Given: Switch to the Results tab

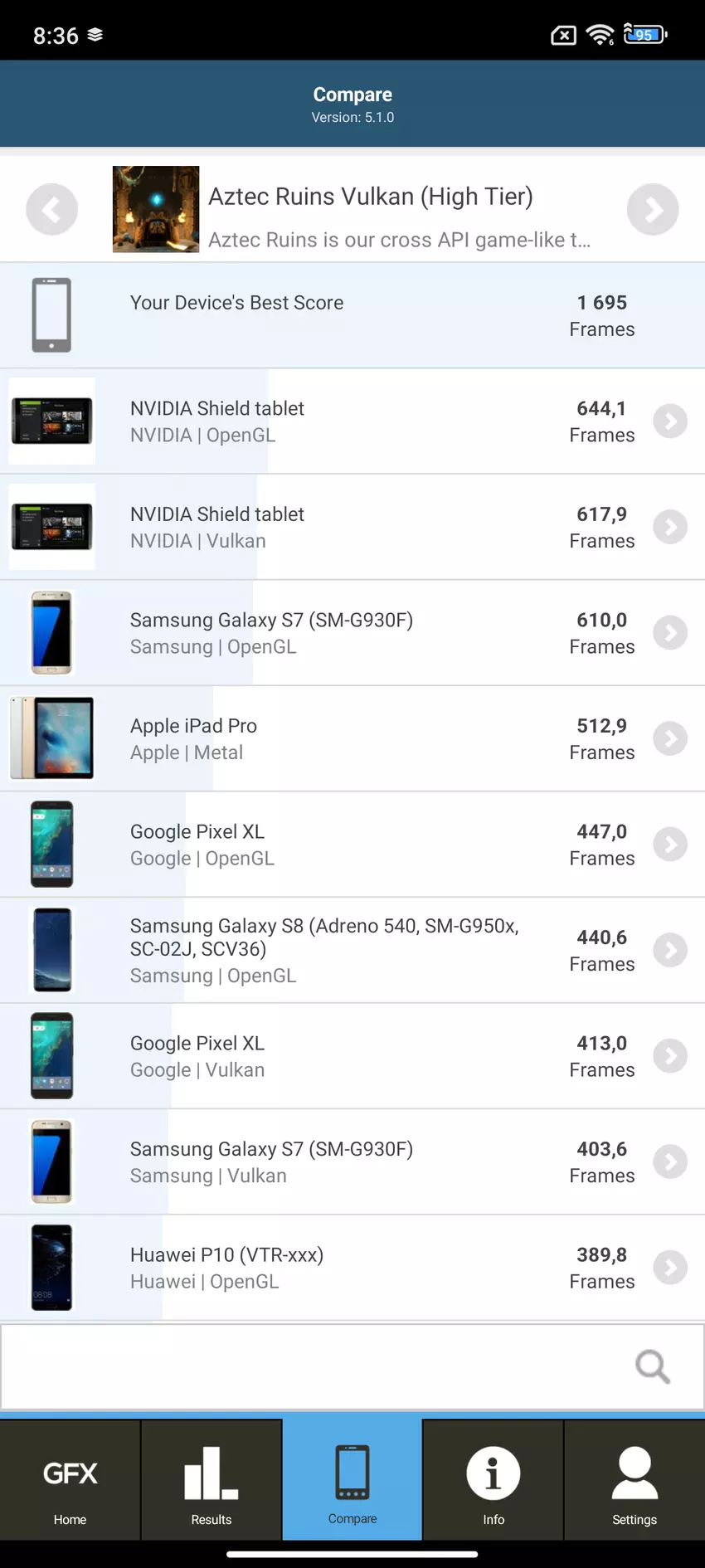Looking at the screenshot, I should (211, 1481).
